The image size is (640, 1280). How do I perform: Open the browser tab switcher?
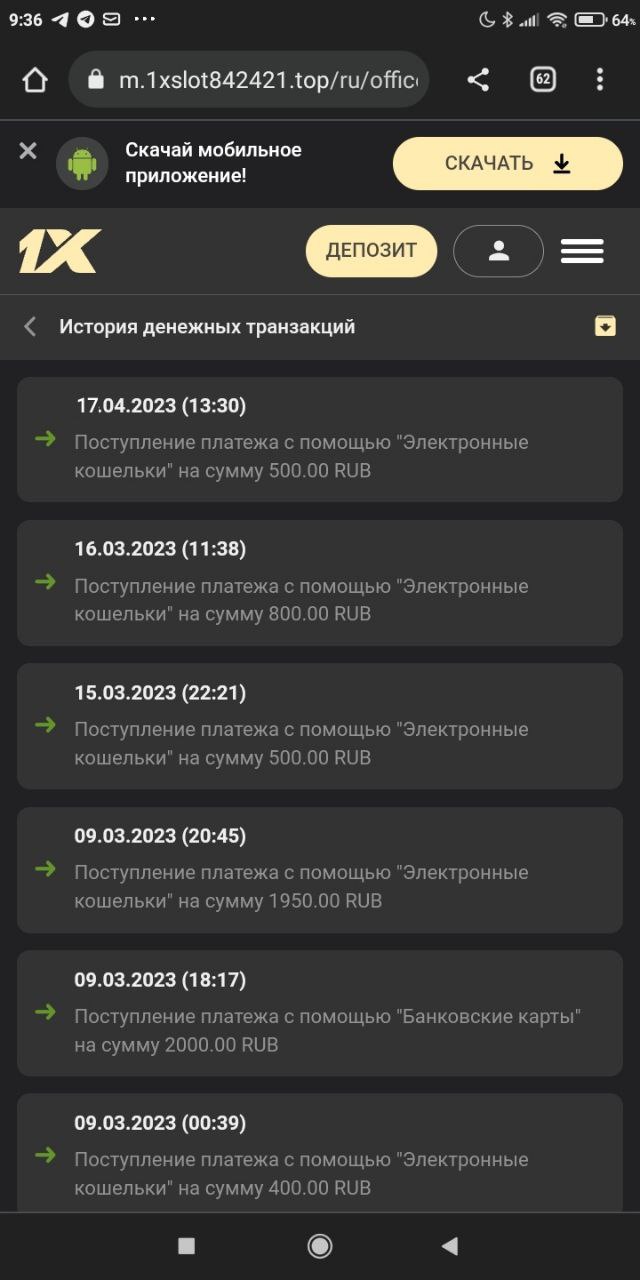click(x=542, y=80)
